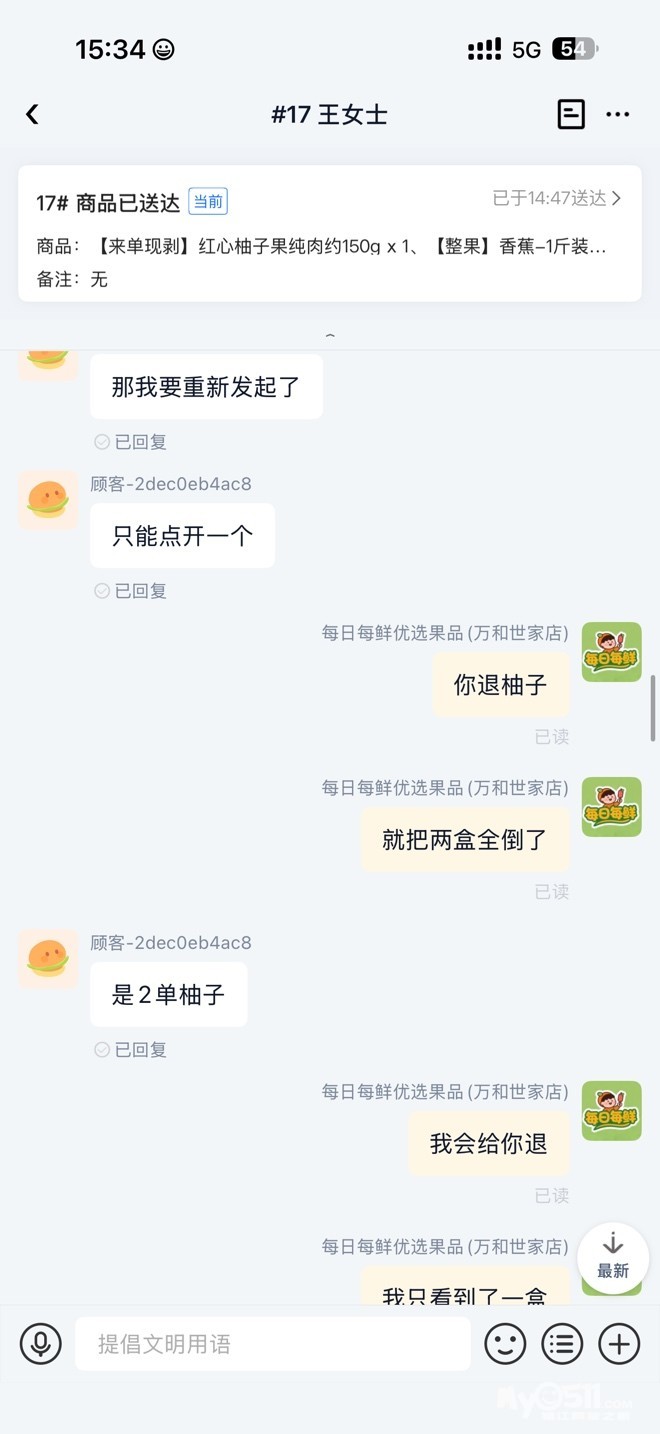The width and height of the screenshot is (660, 1434).
Task: Focus the 提倡文明用语 message field
Action: point(272,1344)
